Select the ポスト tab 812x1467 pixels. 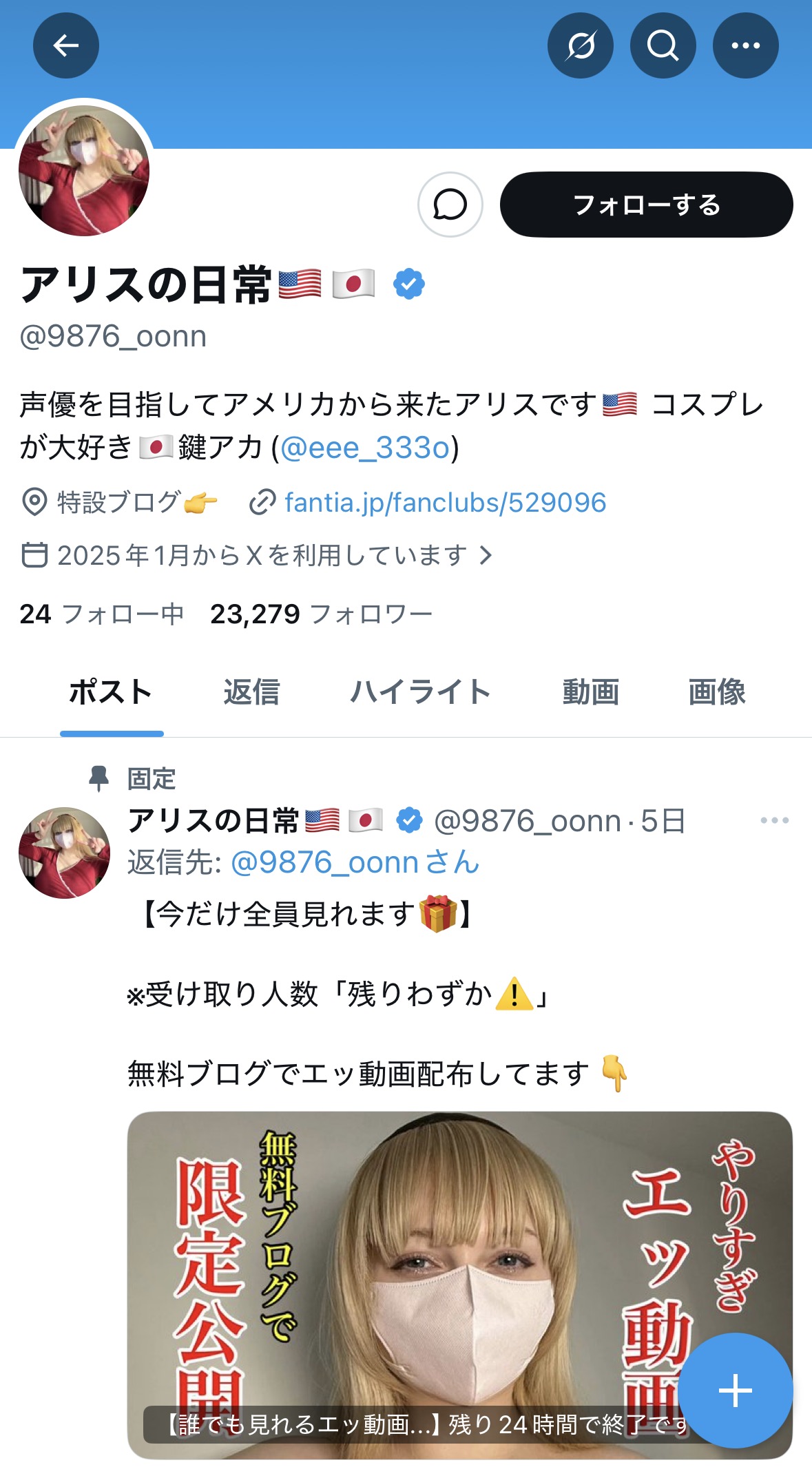pyautogui.click(x=111, y=692)
